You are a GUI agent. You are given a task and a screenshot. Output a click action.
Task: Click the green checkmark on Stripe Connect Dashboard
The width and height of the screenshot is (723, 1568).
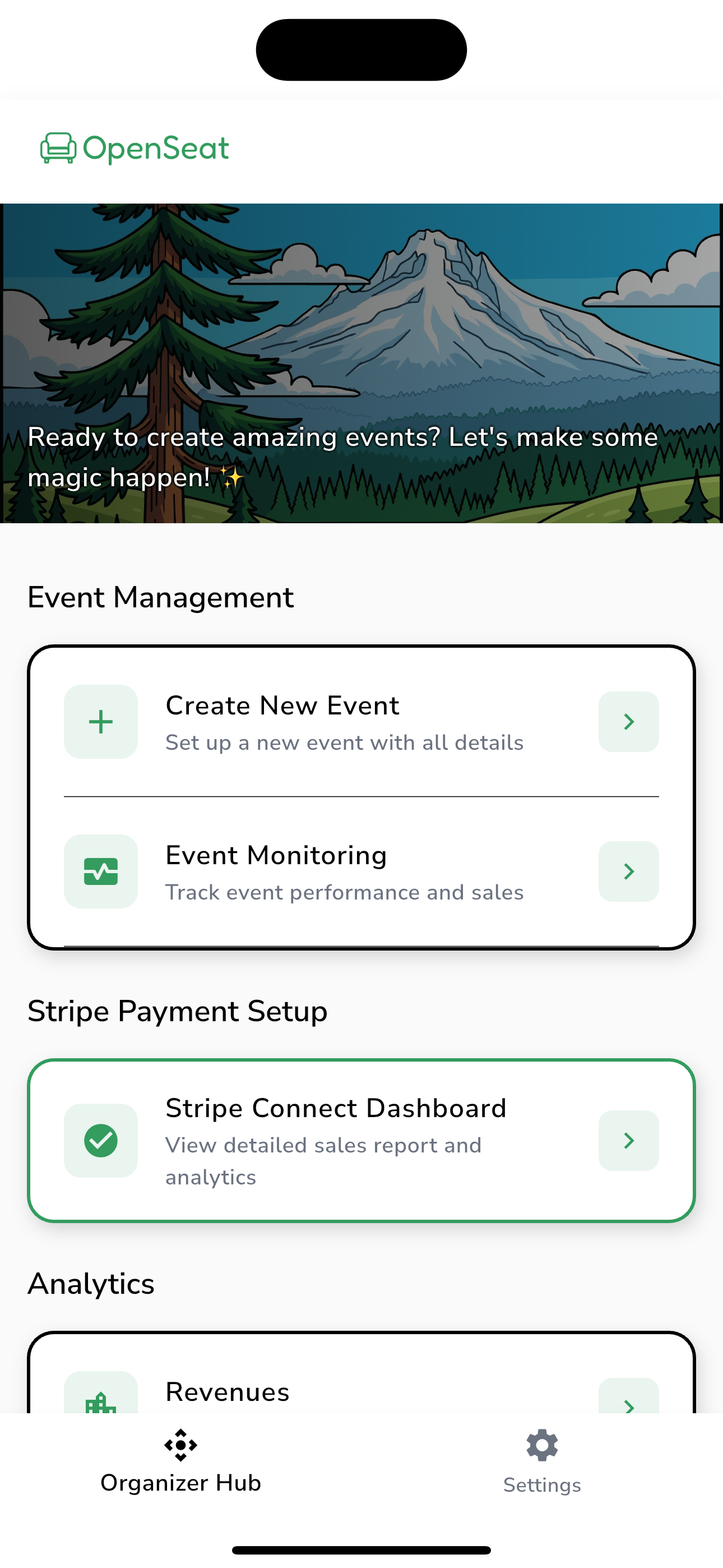click(x=101, y=1140)
